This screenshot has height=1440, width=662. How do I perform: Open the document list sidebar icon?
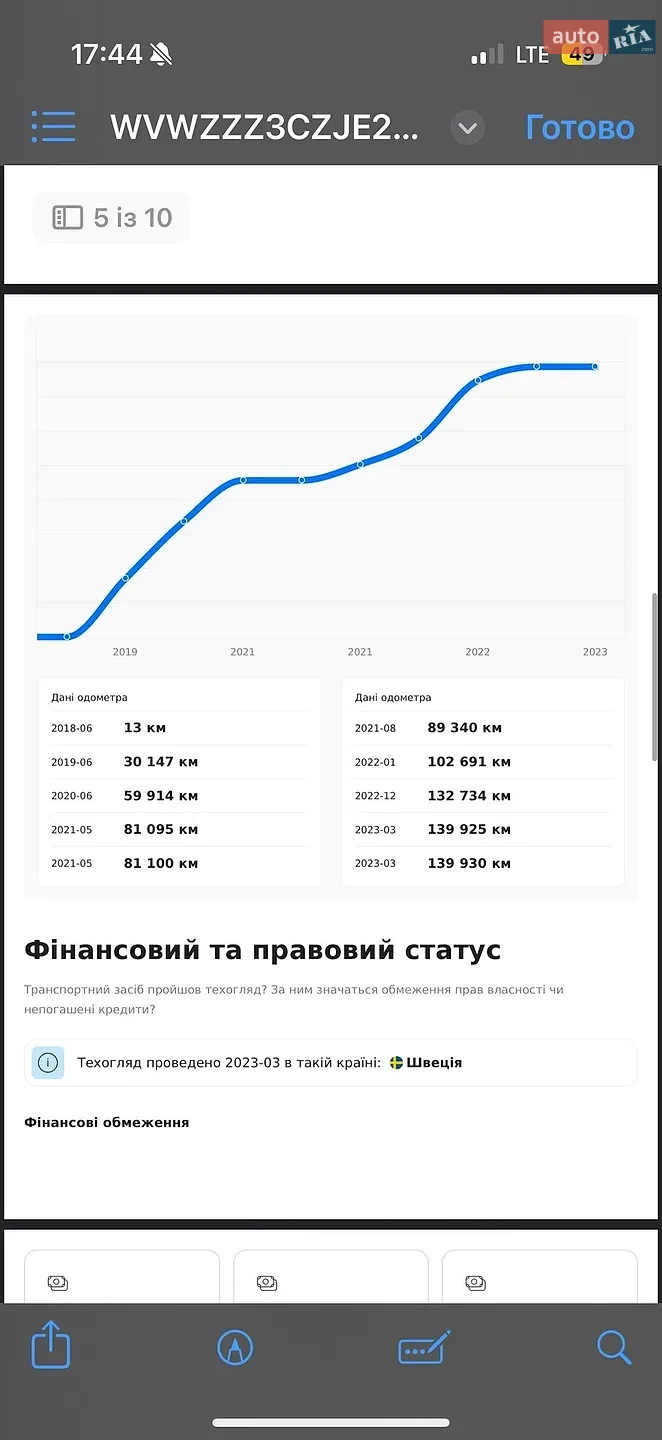[53, 127]
